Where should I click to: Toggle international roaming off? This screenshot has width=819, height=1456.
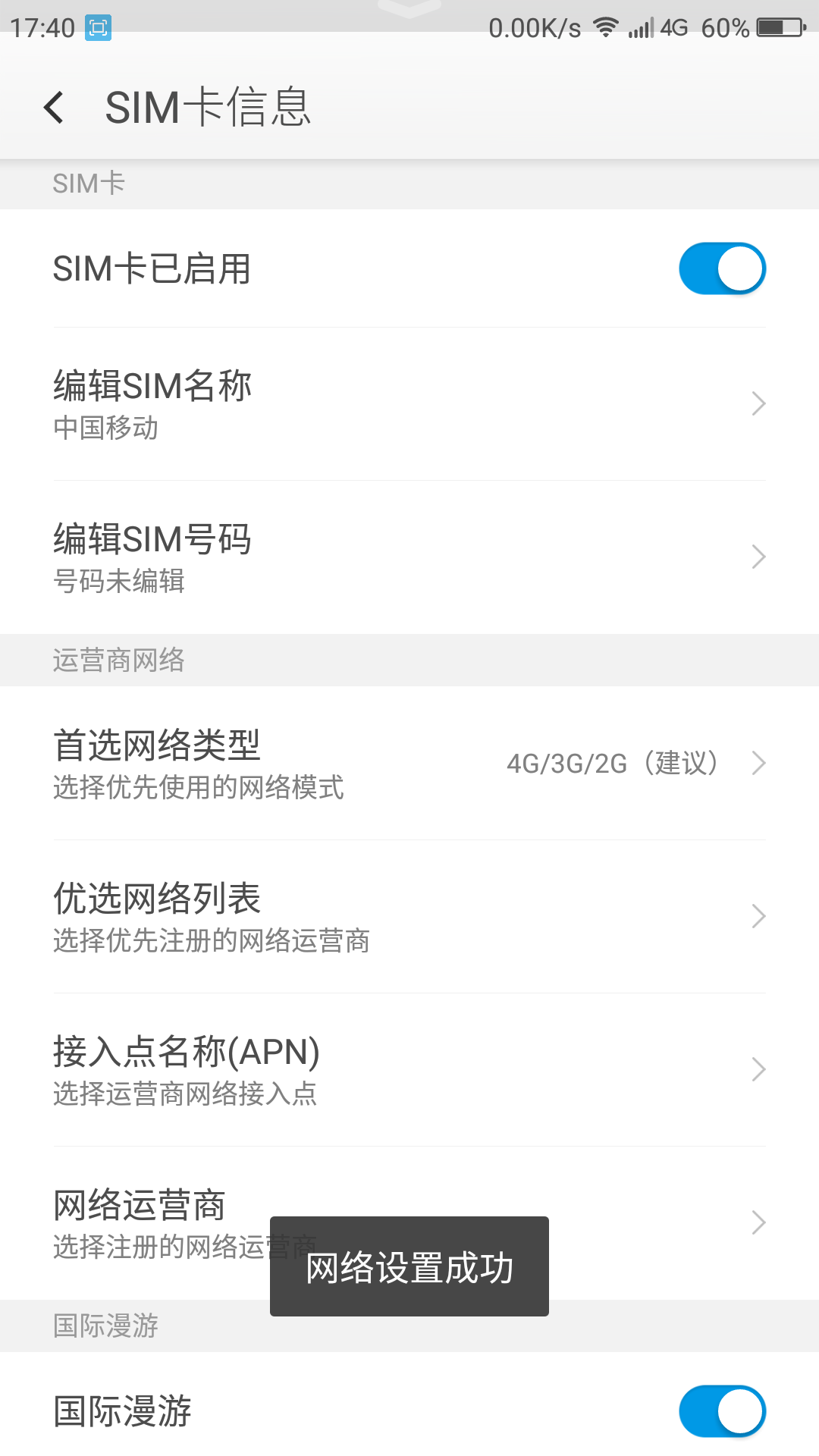coord(721,1411)
